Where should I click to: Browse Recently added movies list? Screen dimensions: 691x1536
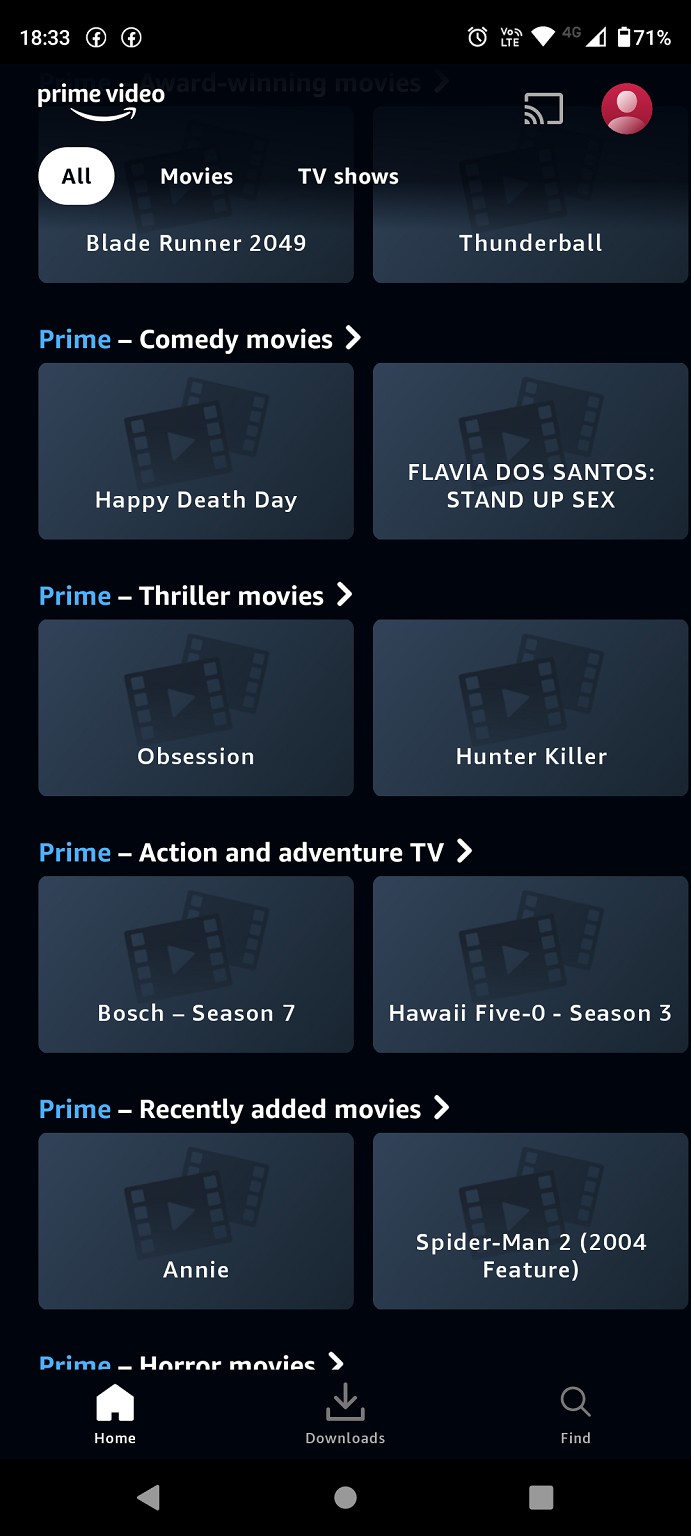pos(244,1109)
